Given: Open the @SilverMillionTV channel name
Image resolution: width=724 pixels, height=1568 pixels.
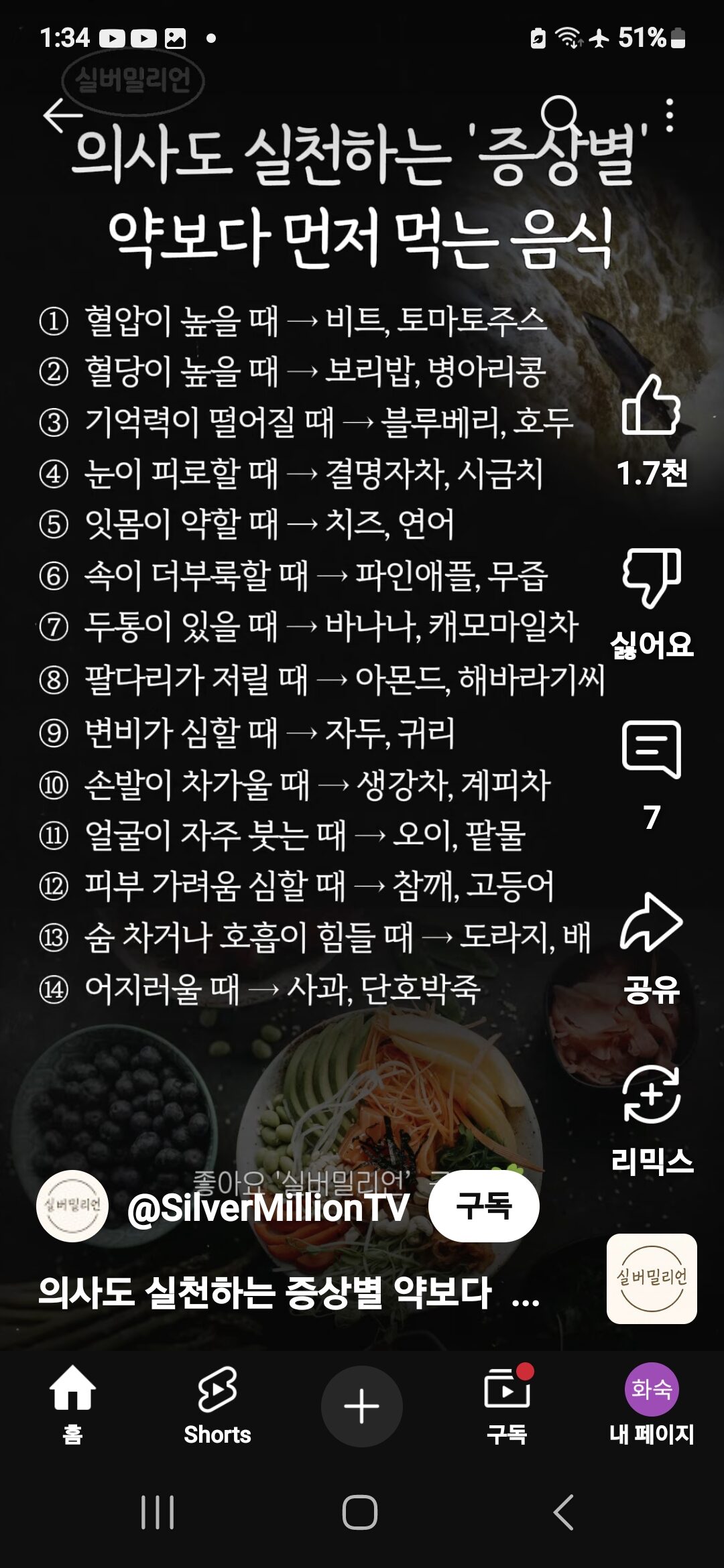Looking at the screenshot, I should tap(268, 1207).
